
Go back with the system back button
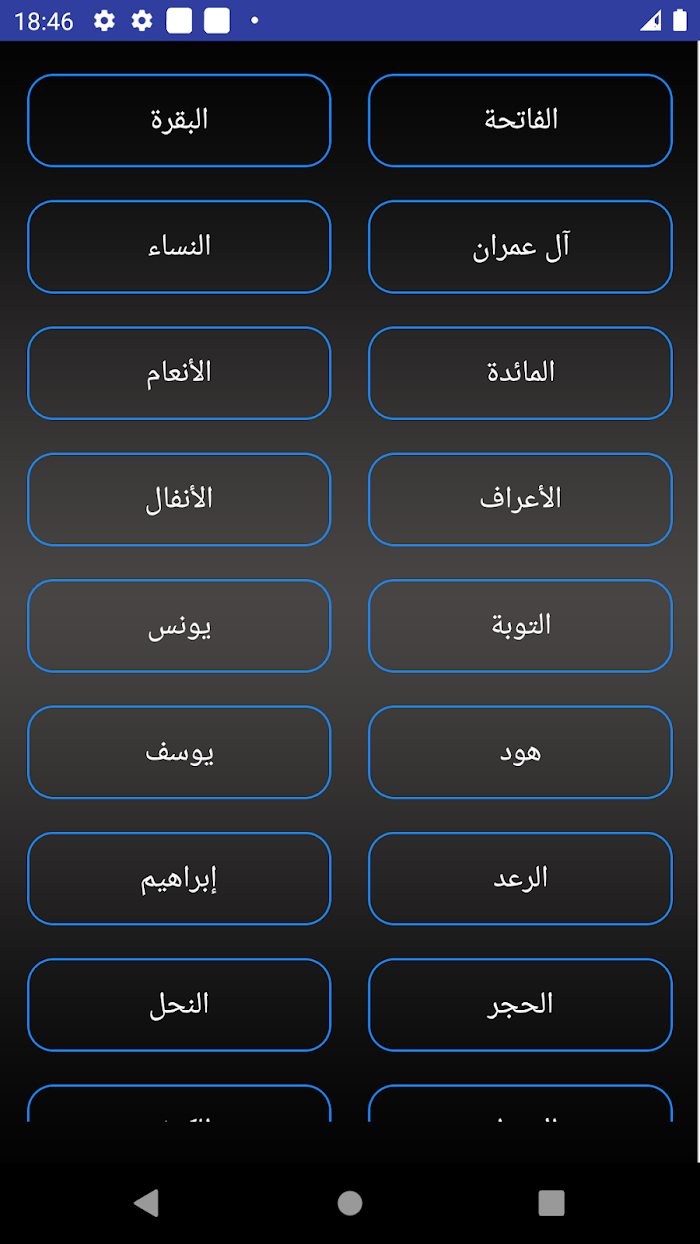pyautogui.click(x=147, y=1203)
